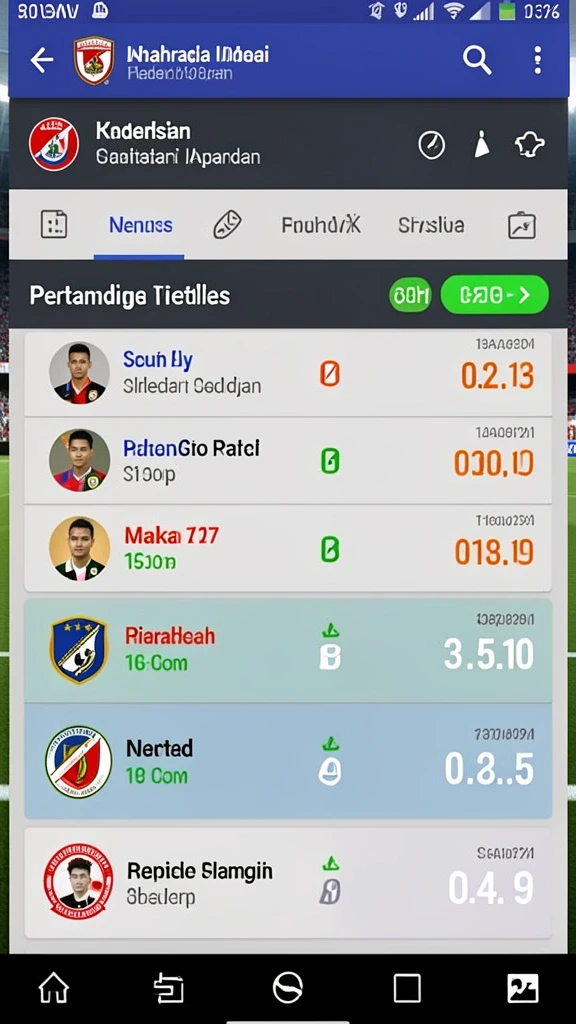
Task: Open the RiaraHeah team row
Action: [x=288, y=650]
